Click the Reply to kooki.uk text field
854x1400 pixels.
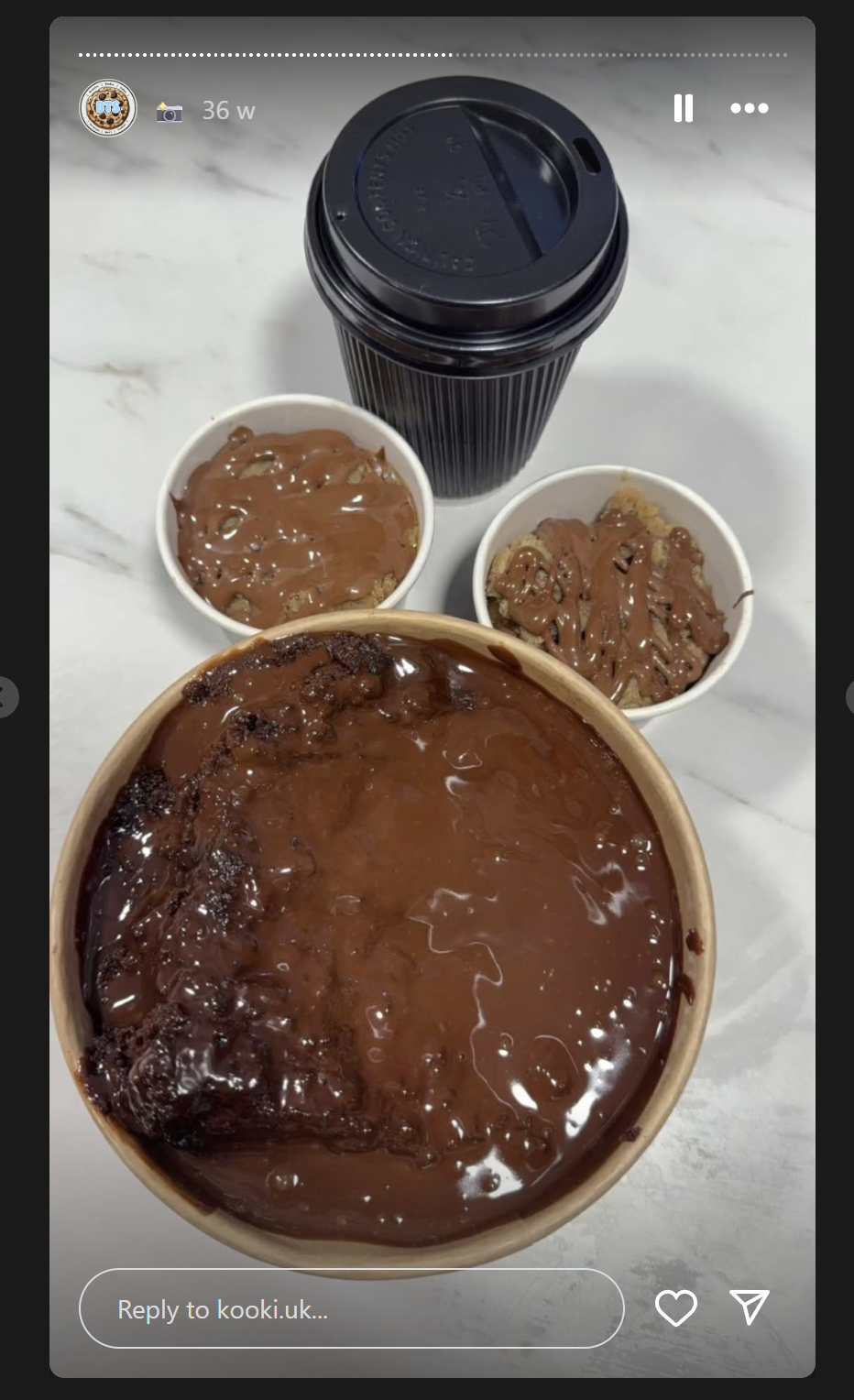[351, 1309]
